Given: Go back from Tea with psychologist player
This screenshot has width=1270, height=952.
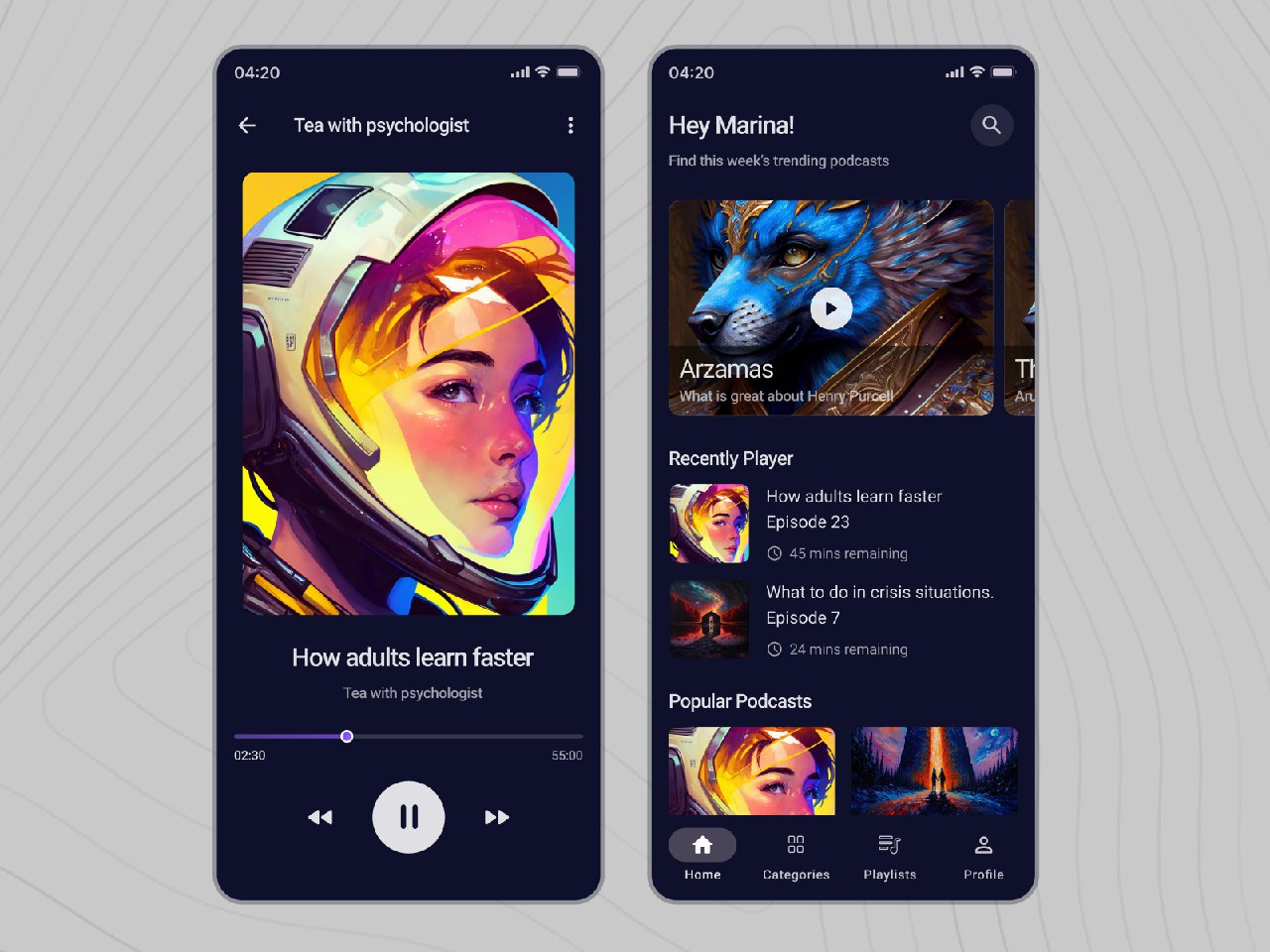Looking at the screenshot, I should pyautogui.click(x=247, y=125).
